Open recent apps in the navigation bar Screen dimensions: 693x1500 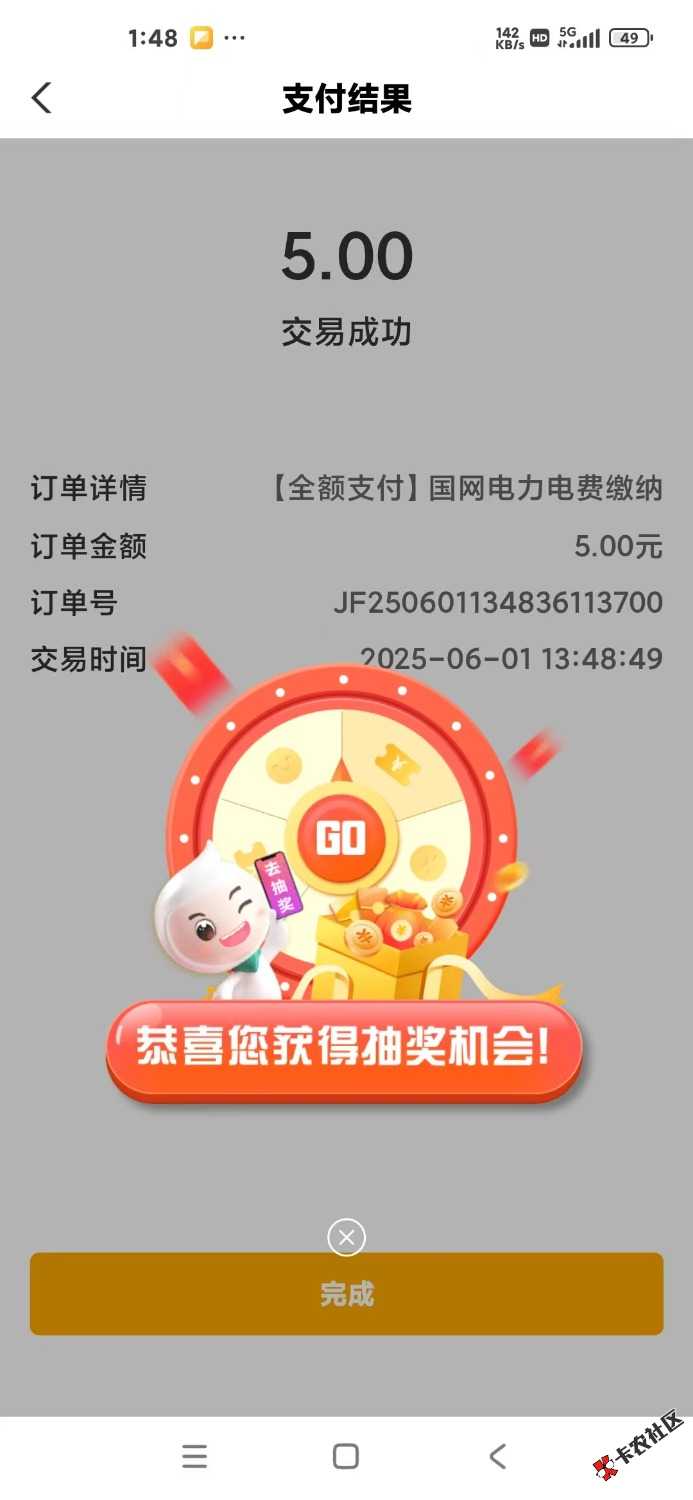pos(194,1456)
